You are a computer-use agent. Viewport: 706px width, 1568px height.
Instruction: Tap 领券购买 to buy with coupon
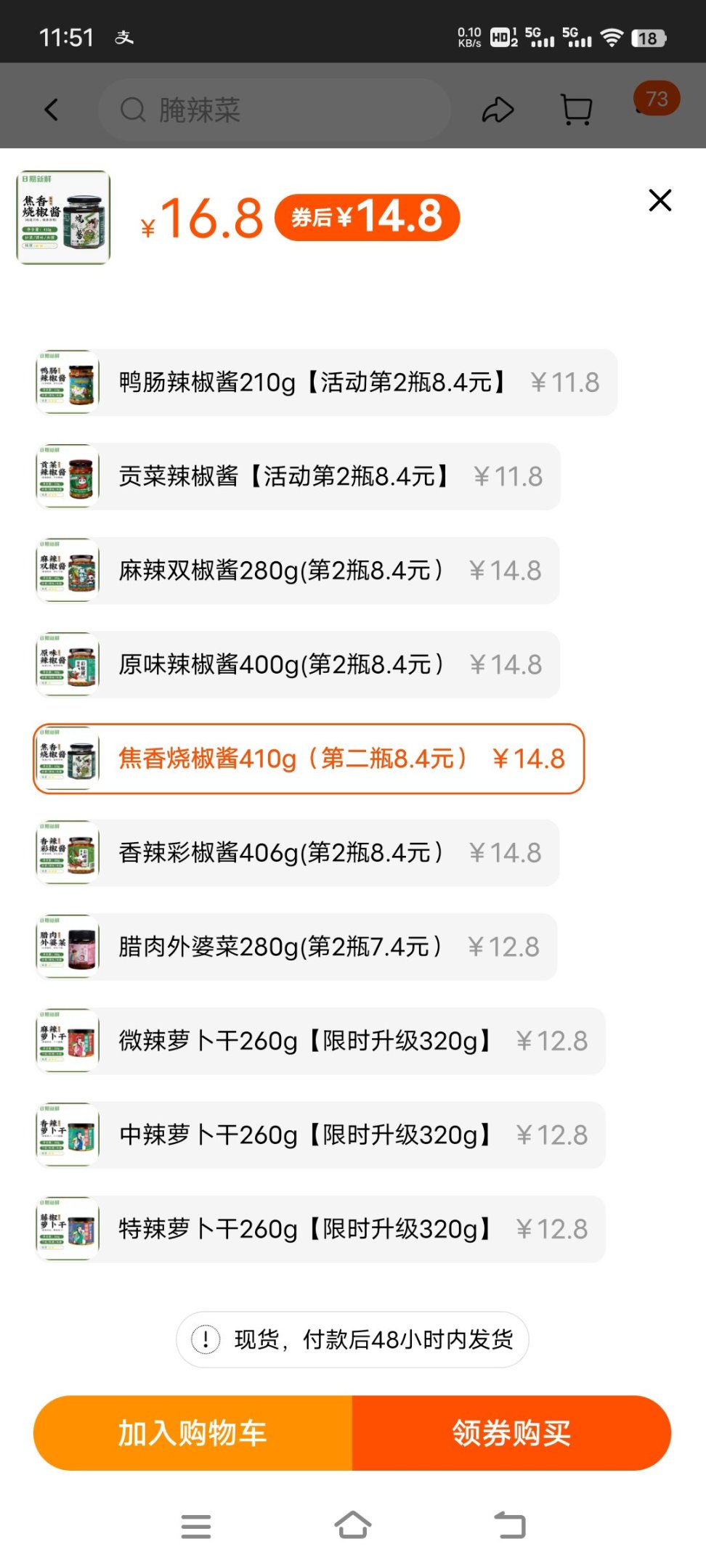[511, 1433]
